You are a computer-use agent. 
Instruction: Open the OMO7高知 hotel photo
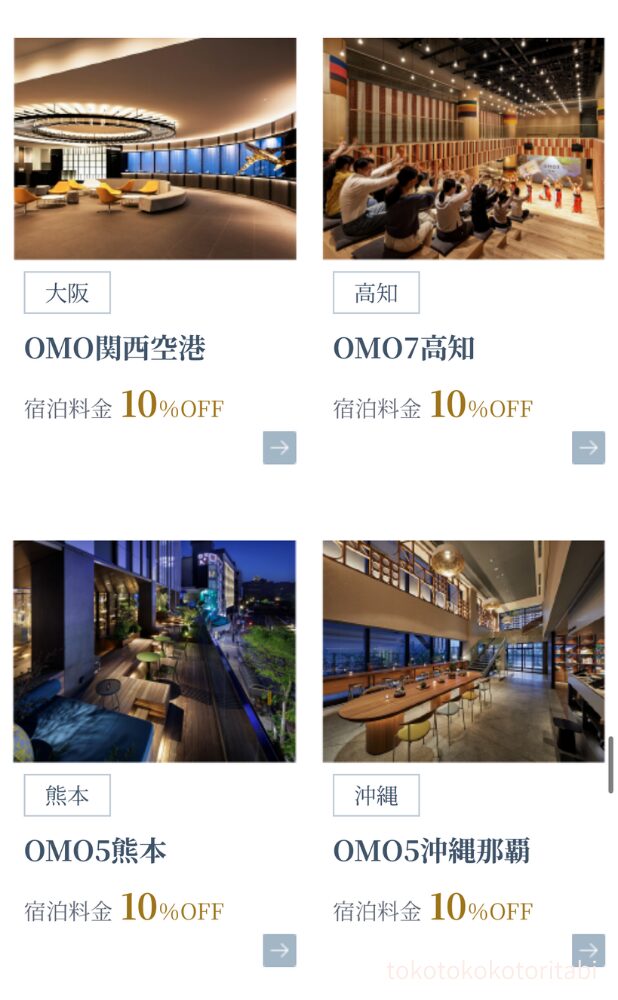[x=464, y=149]
